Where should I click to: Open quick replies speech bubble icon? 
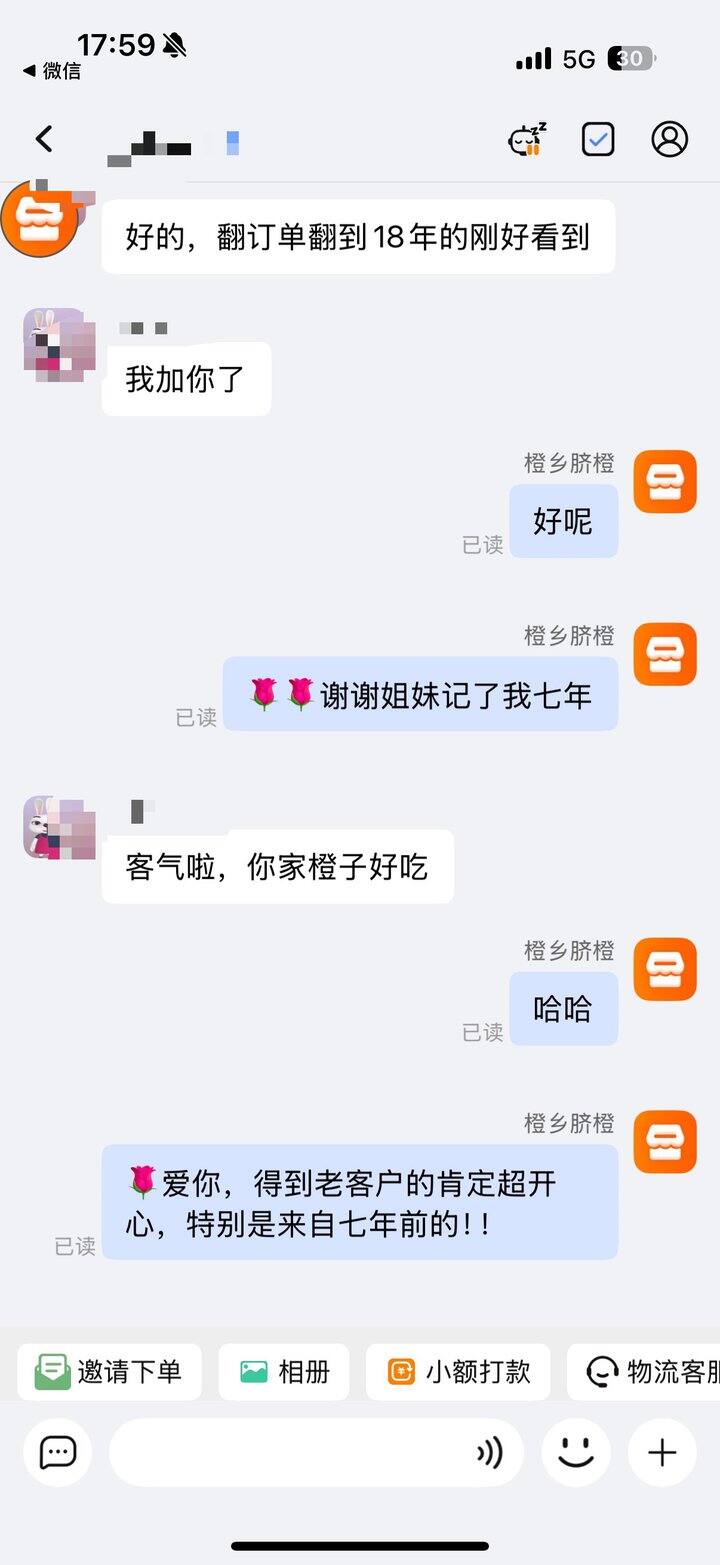[x=58, y=1452]
